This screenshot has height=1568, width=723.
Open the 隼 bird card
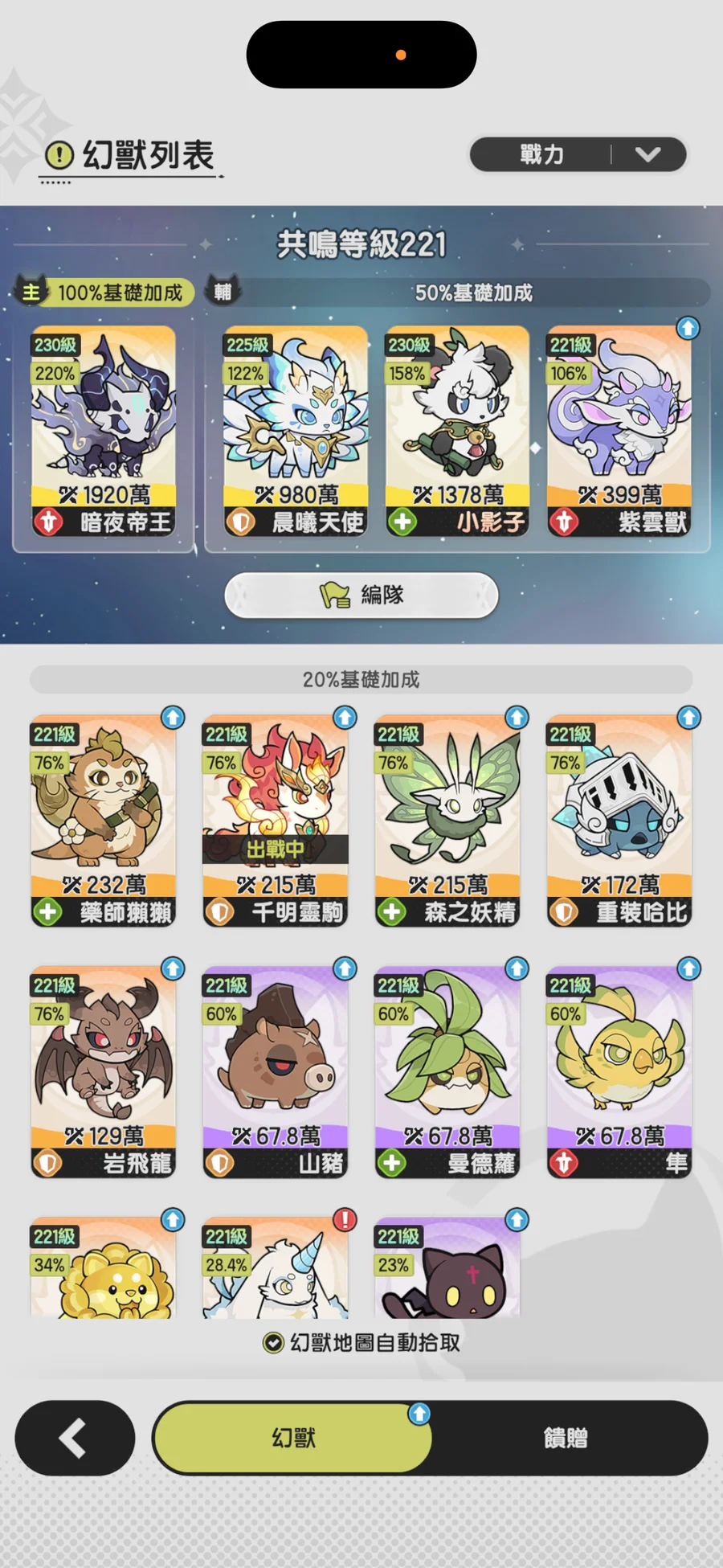pos(619,1071)
